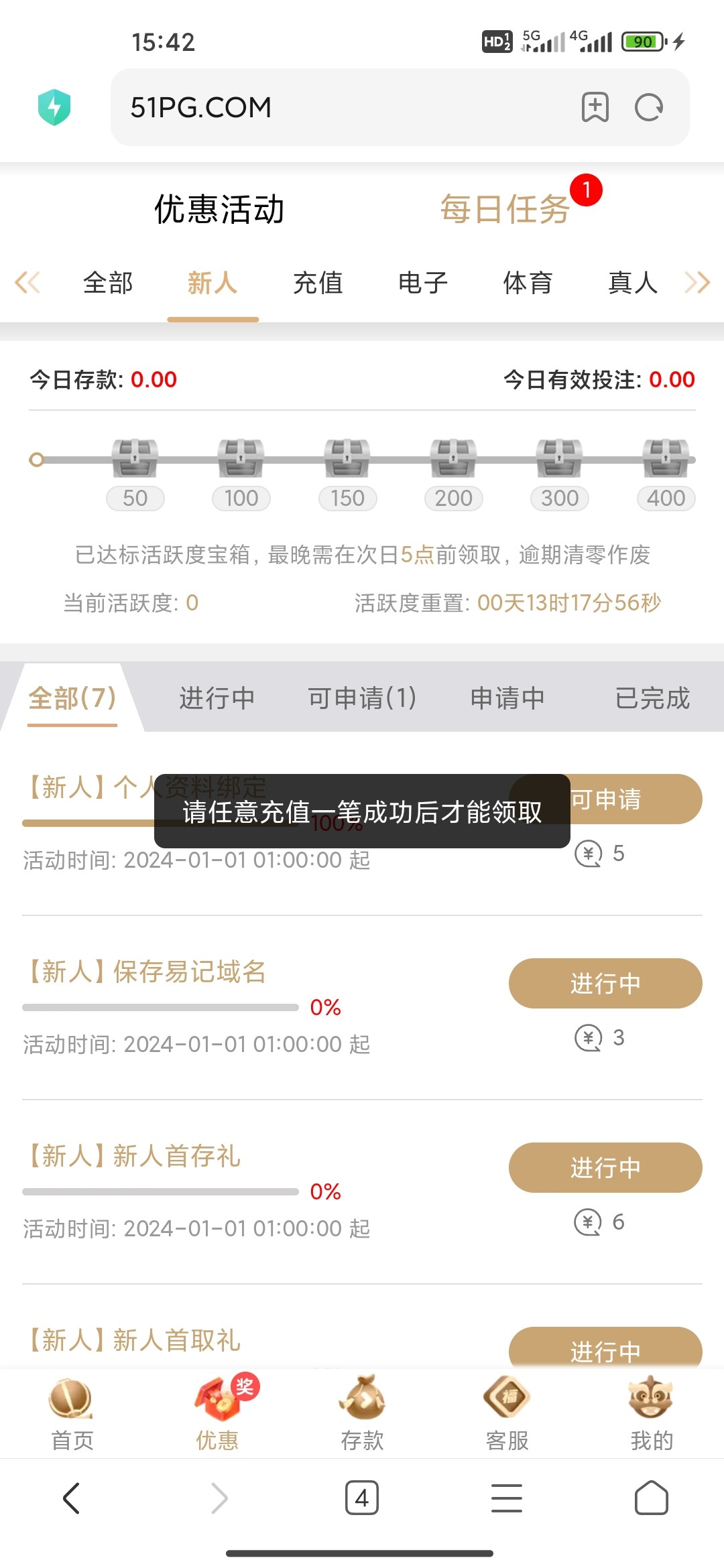724x1568 pixels.
Task: Reload the page with the refresh icon
Action: pos(648,107)
